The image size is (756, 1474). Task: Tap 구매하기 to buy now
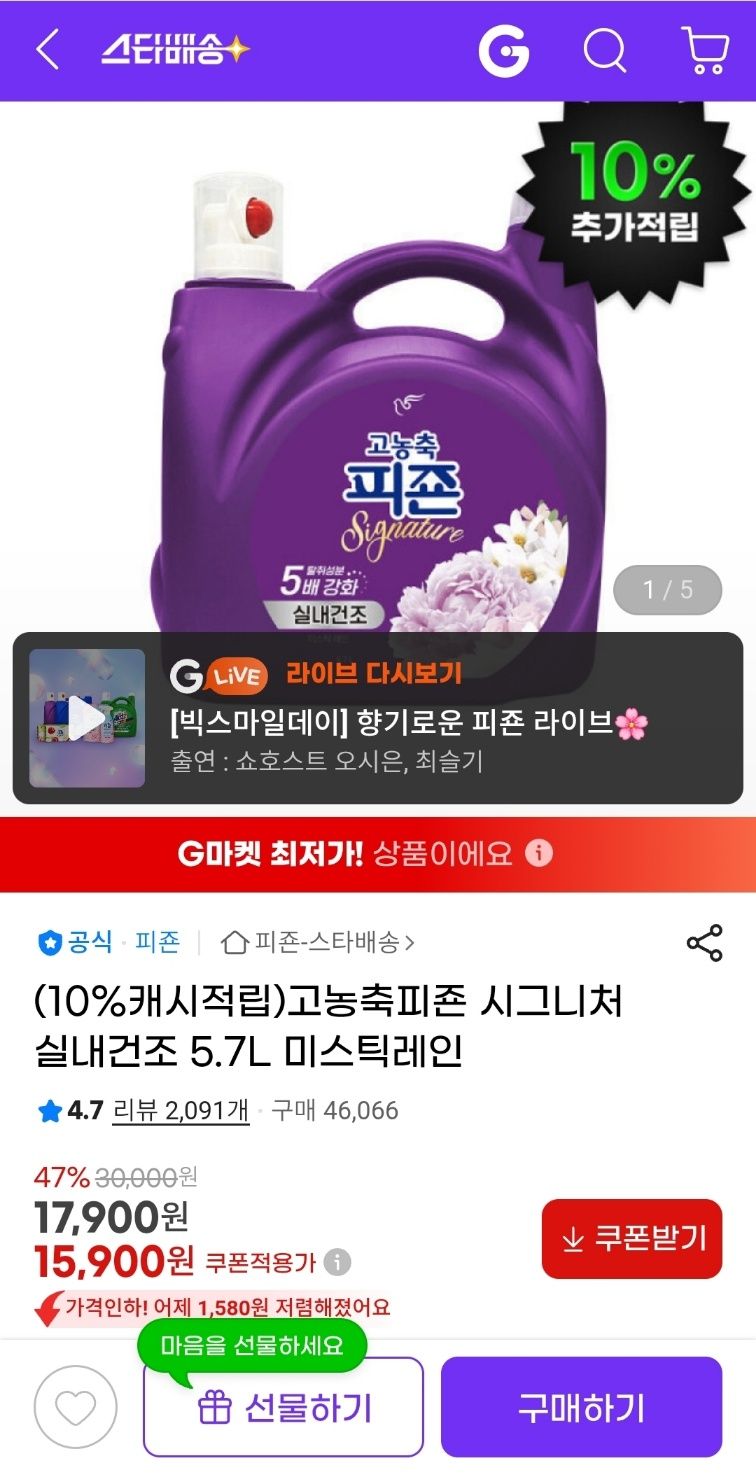click(x=581, y=1408)
